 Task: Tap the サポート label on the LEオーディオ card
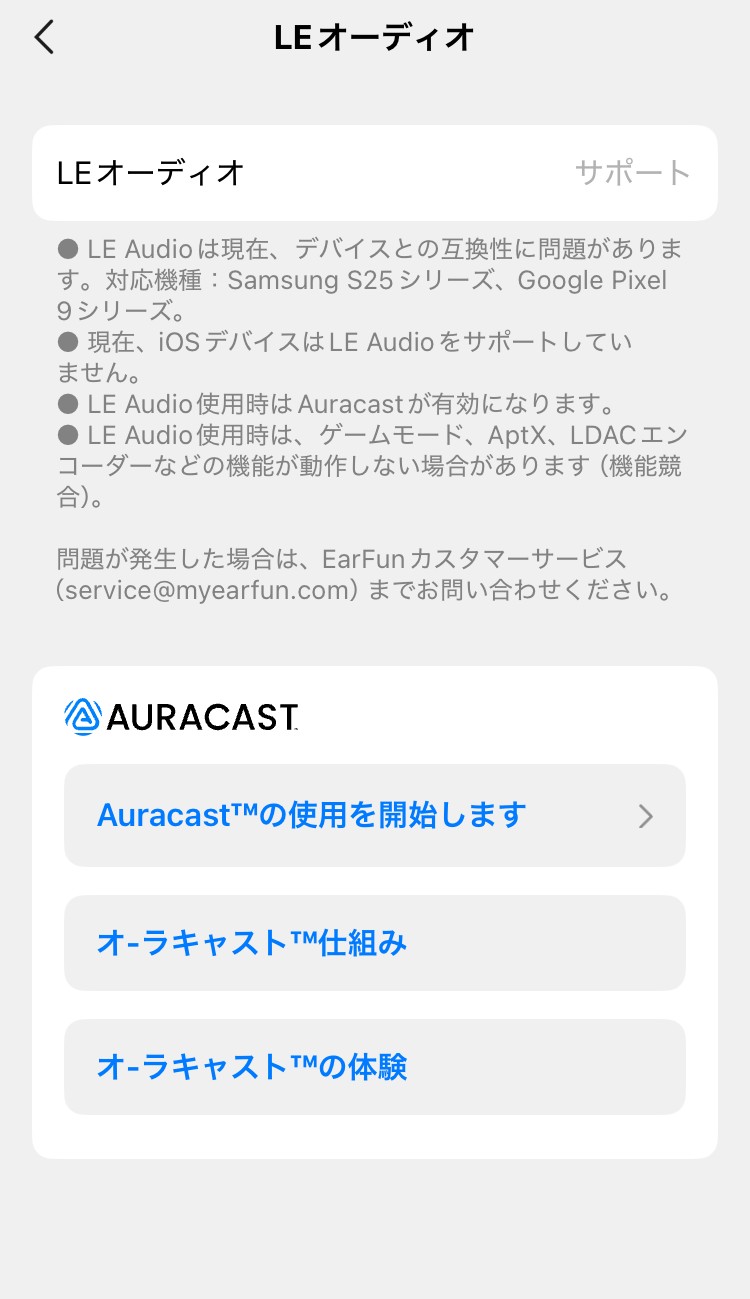coord(632,172)
